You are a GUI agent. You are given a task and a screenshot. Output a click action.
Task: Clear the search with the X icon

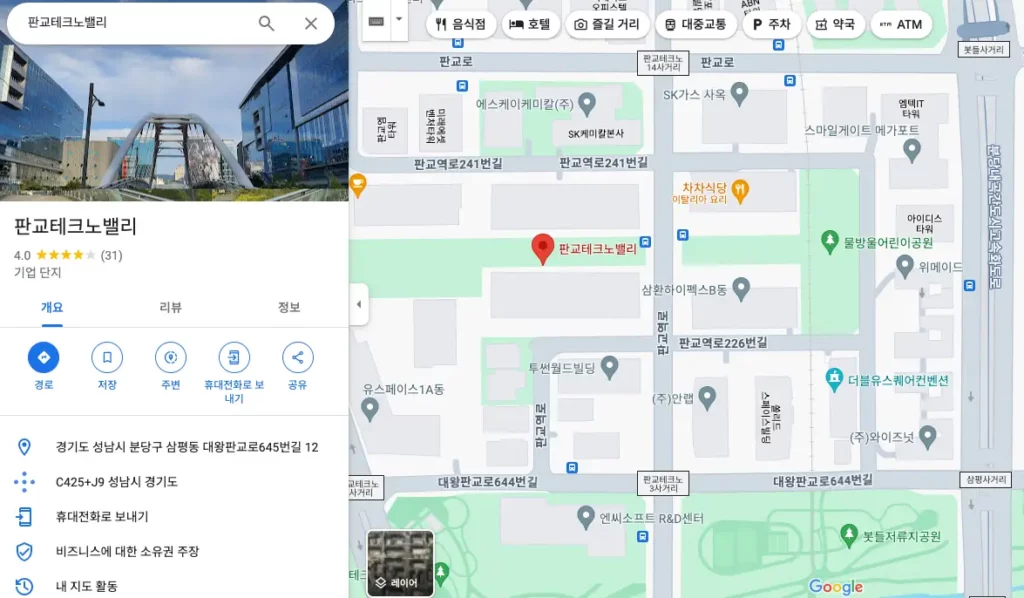tap(311, 23)
